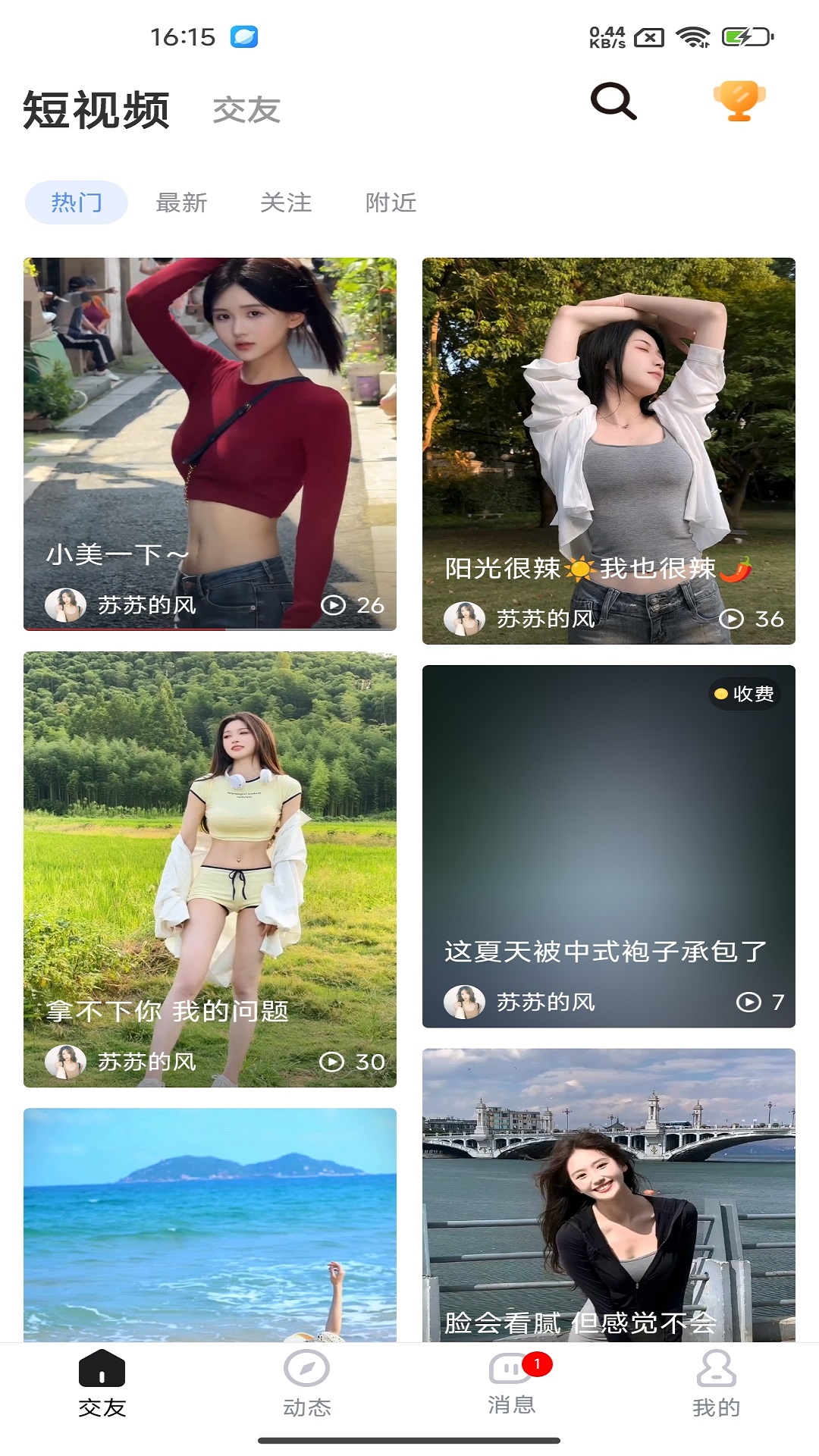This screenshot has width=819, height=1456.
Task: Switch to the 关注 feed
Action: 286,202
